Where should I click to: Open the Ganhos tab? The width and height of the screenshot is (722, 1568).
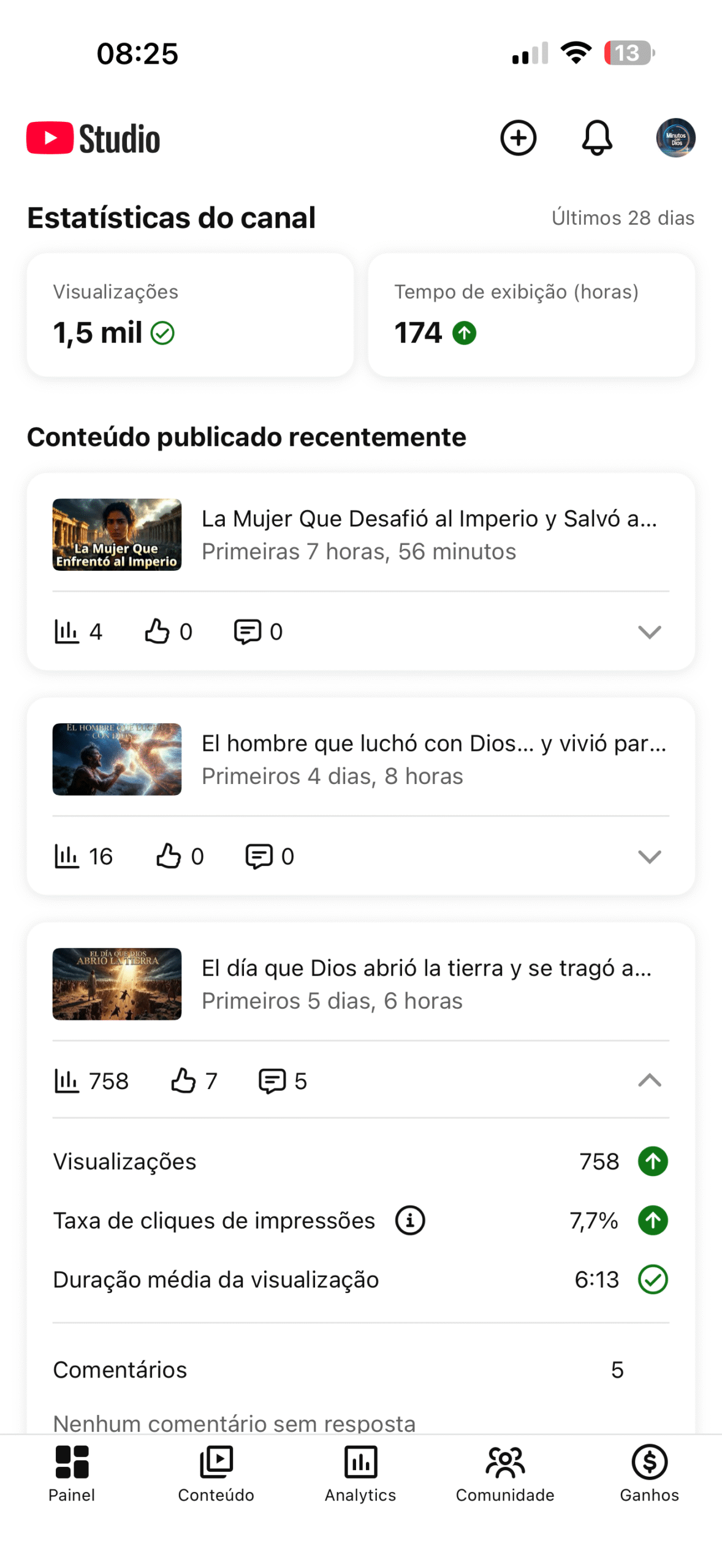[649, 1473]
